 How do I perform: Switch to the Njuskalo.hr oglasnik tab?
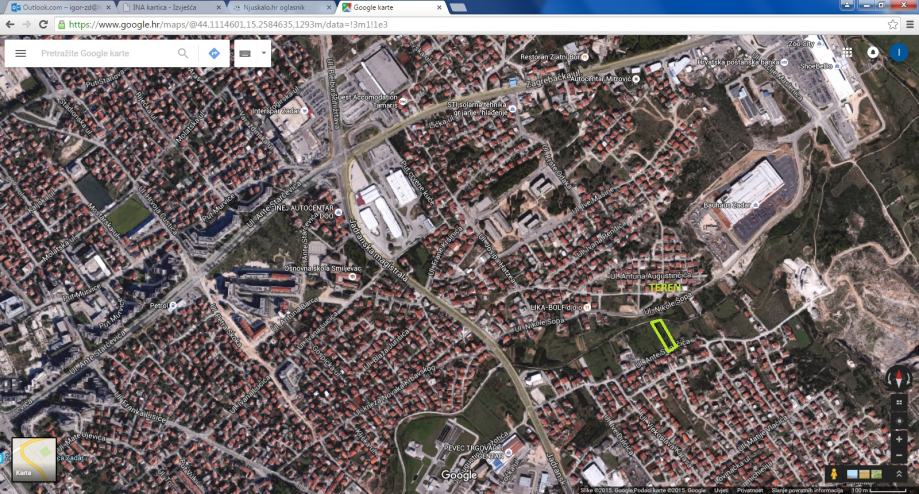click(275, 7)
